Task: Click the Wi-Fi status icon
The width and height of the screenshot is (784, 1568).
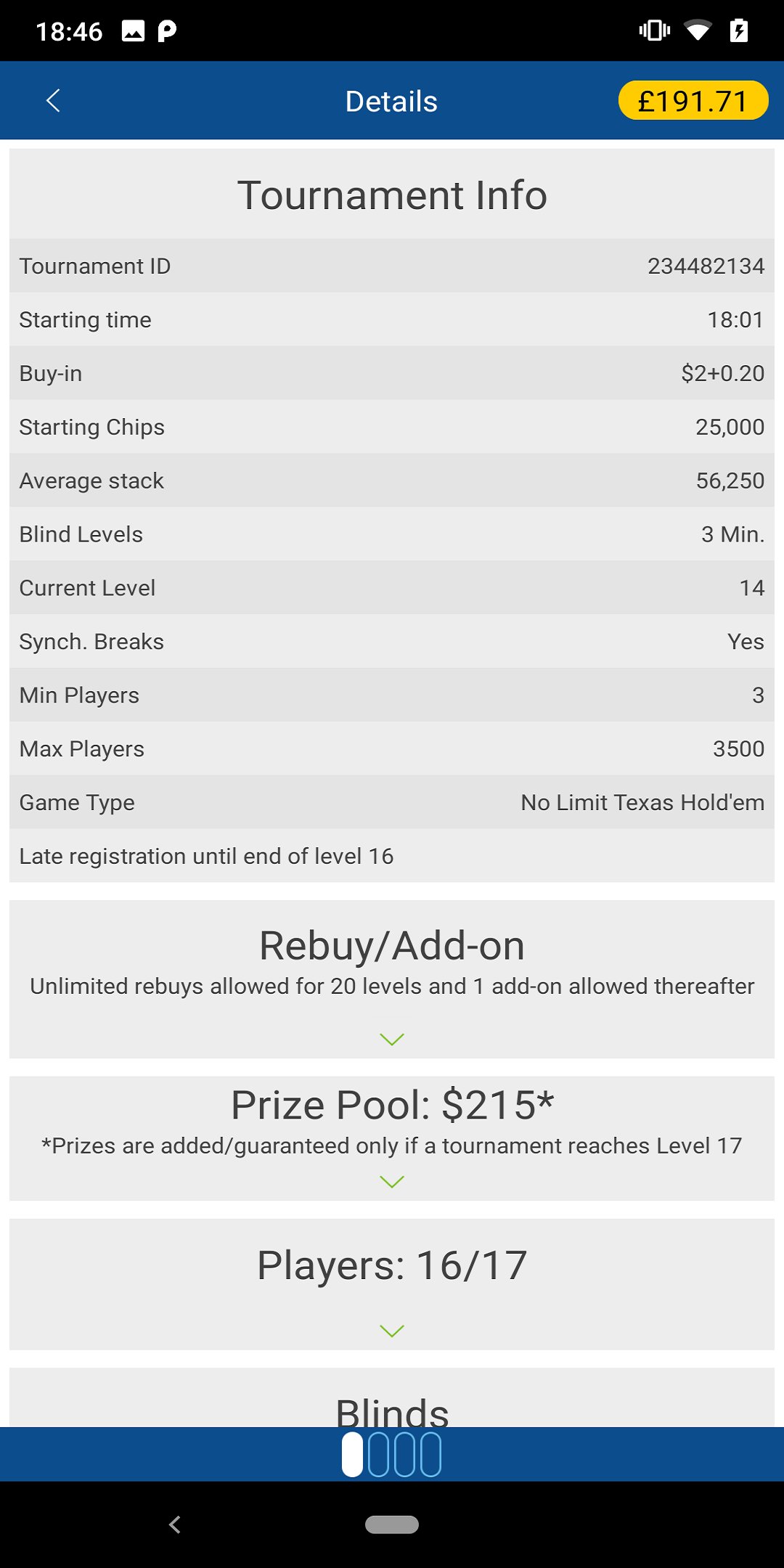Action: click(x=698, y=30)
